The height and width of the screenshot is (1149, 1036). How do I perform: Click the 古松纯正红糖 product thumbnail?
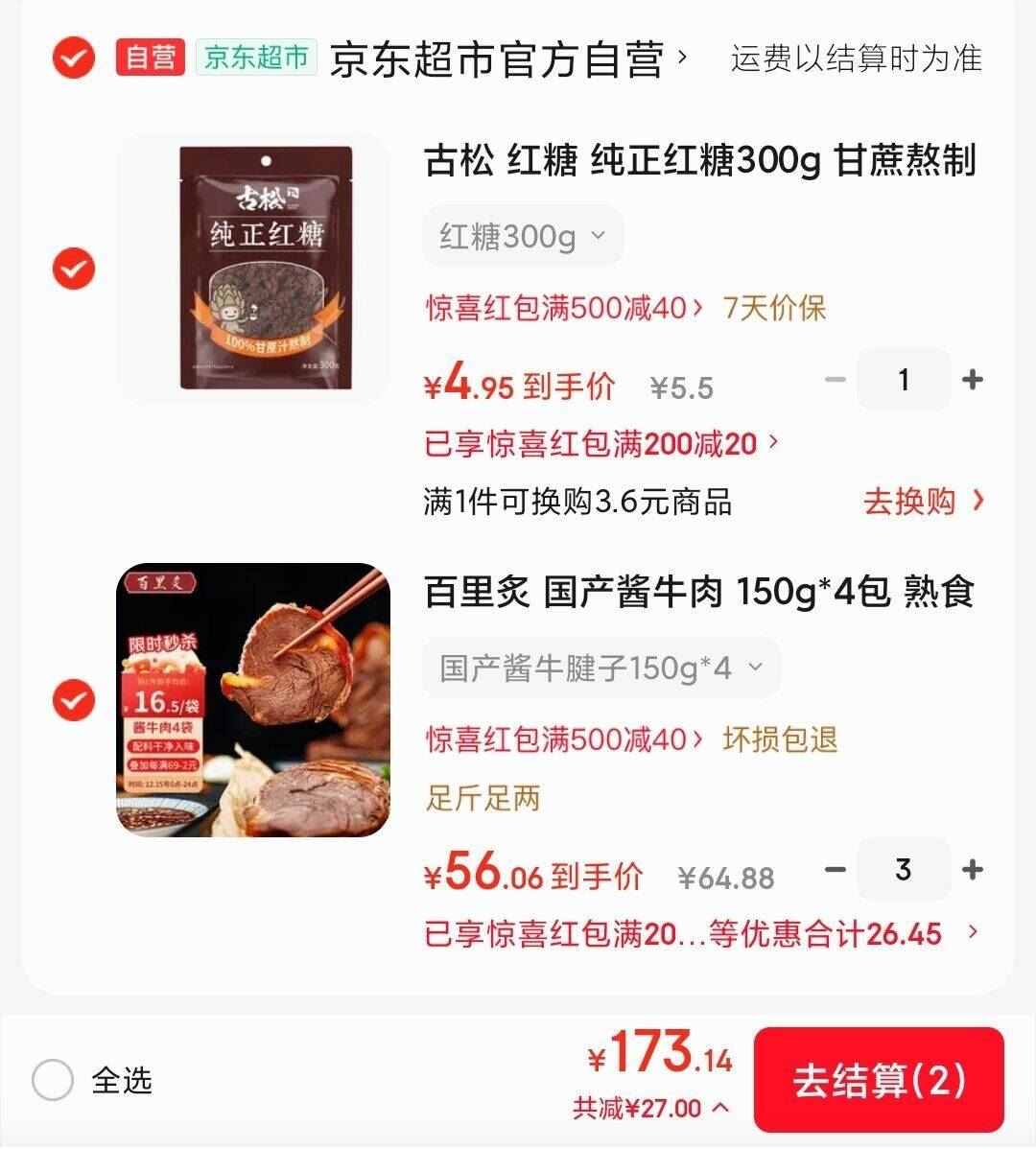[x=252, y=267]
